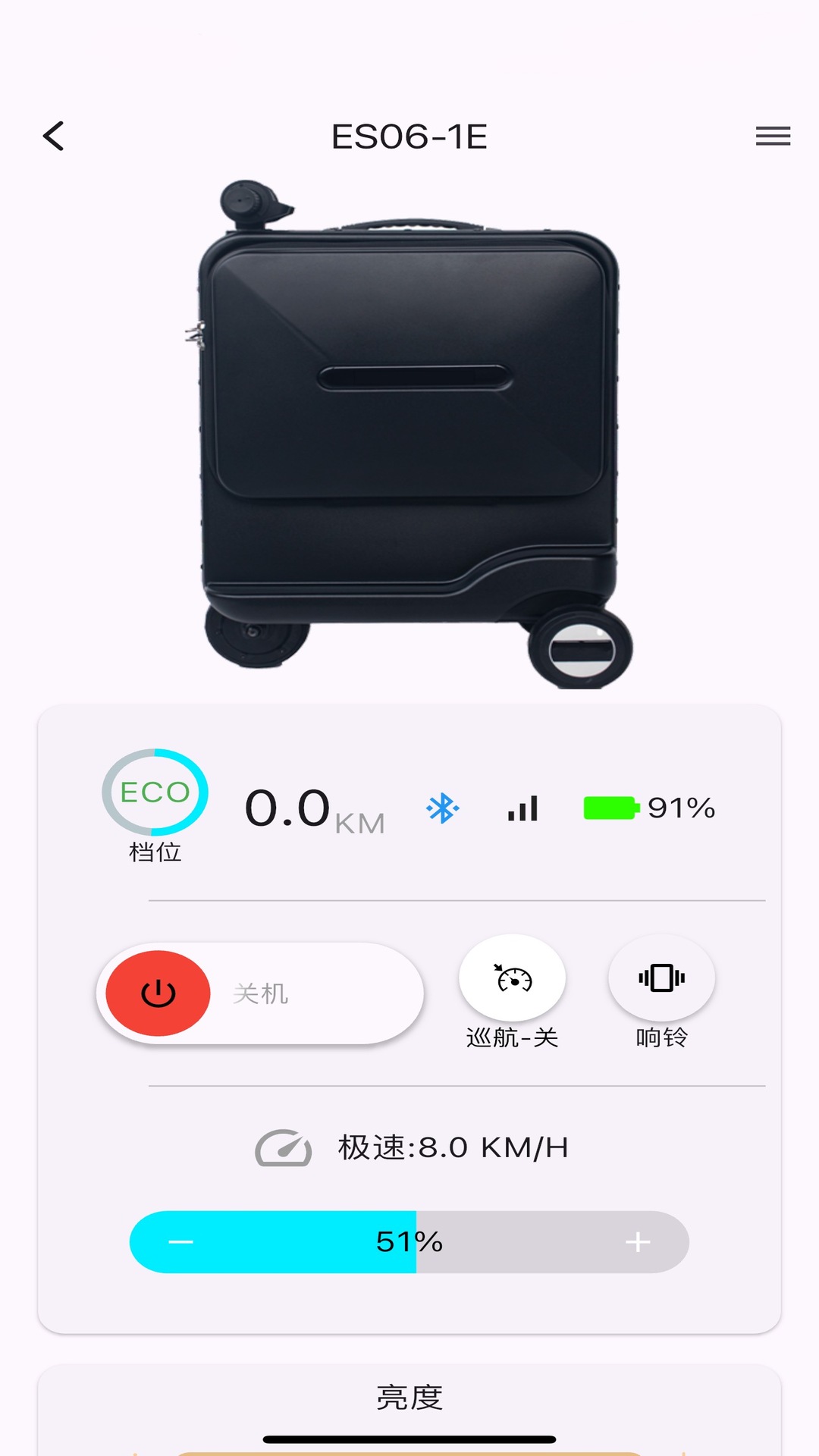Go back from the ES06-1E screen
Screen dimensions: 819x1456
click(53, 136)
